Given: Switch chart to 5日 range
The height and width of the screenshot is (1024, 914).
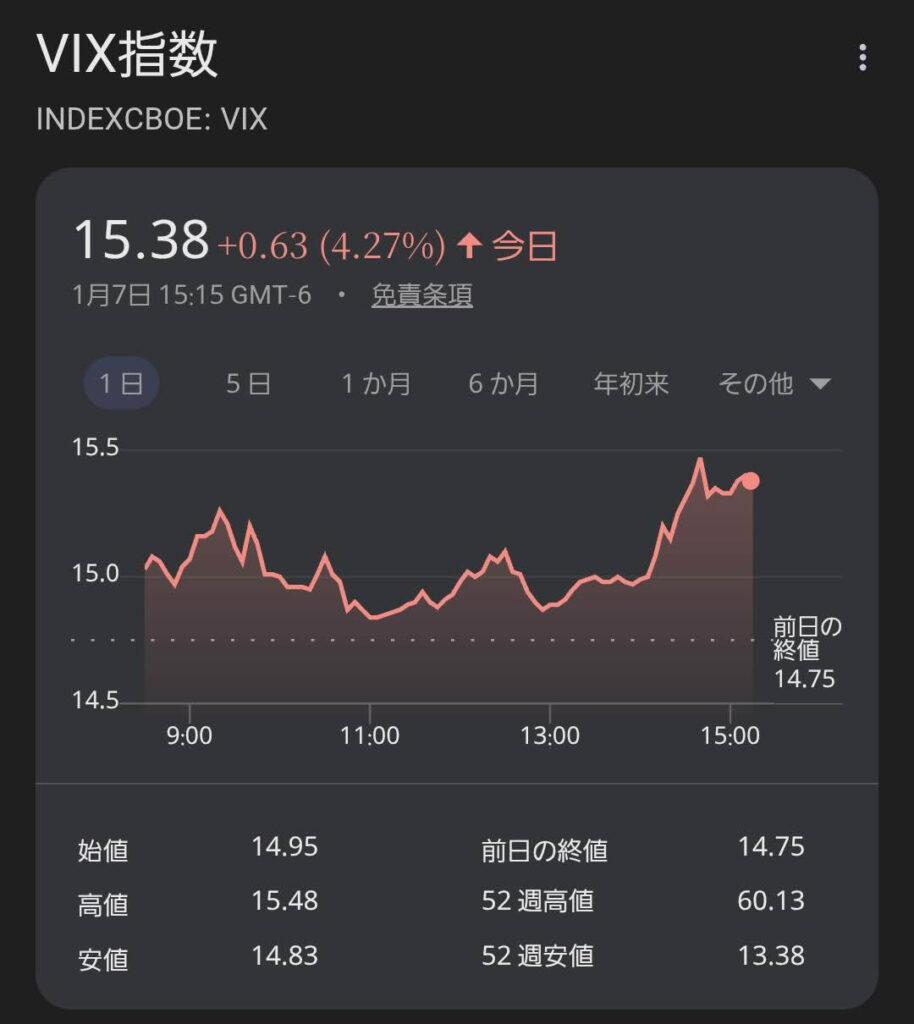Looking at the screenshot, I should (x=248, y=384).
